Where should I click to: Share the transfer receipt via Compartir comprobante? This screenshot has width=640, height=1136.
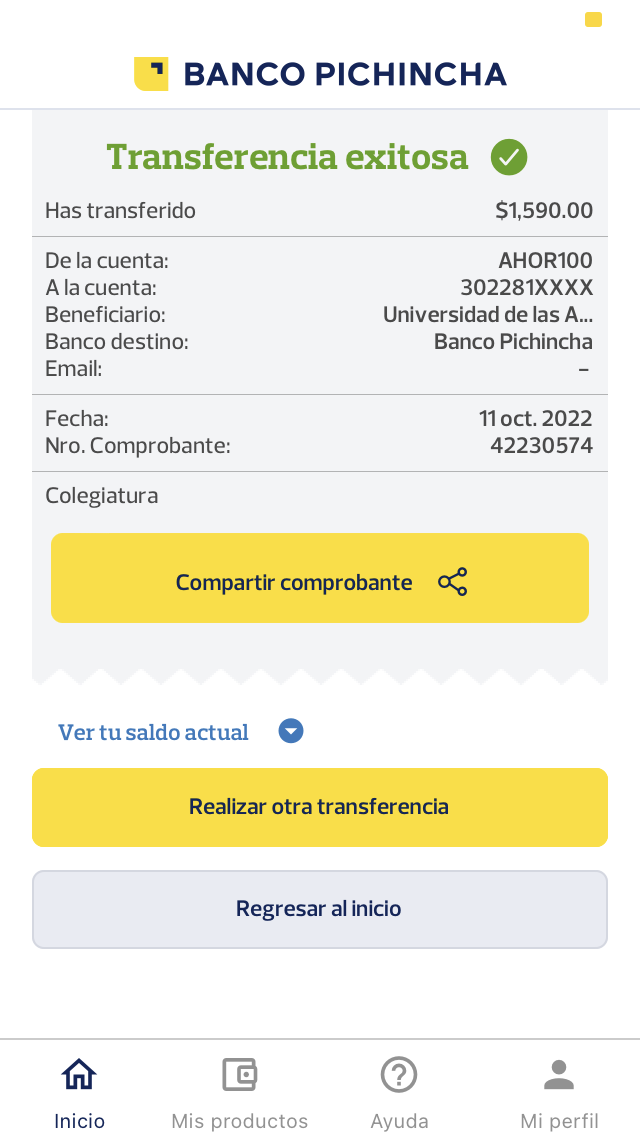320,578
